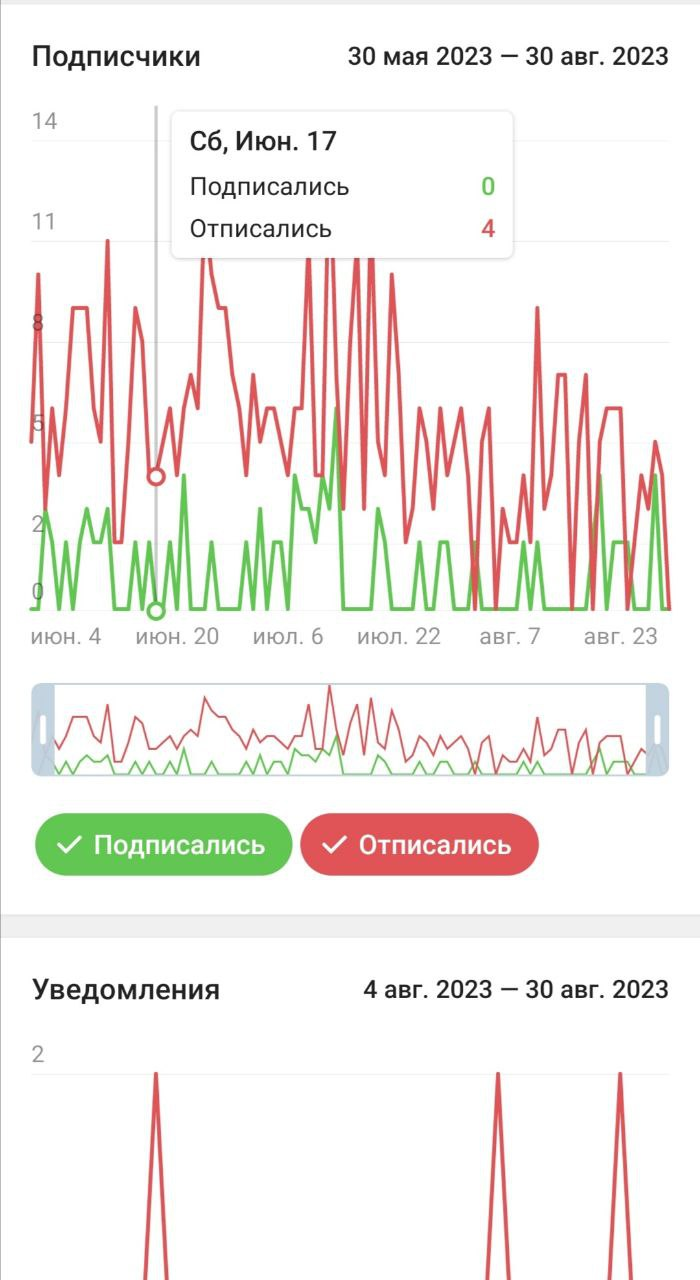The image size is (700, 1280).
Task: Tap the right handle of range selector
Action: pos(657,729)
